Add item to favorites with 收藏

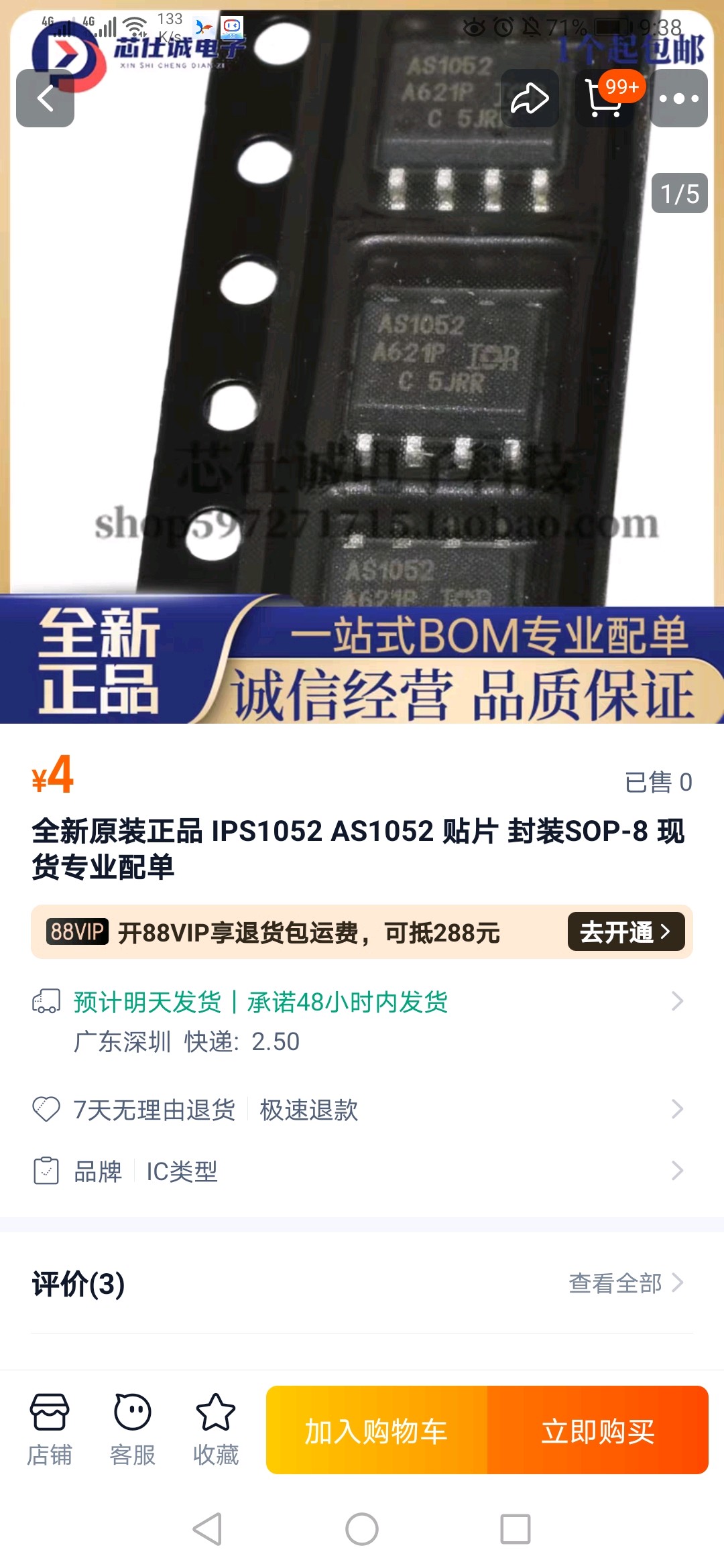click(216, 1430)
